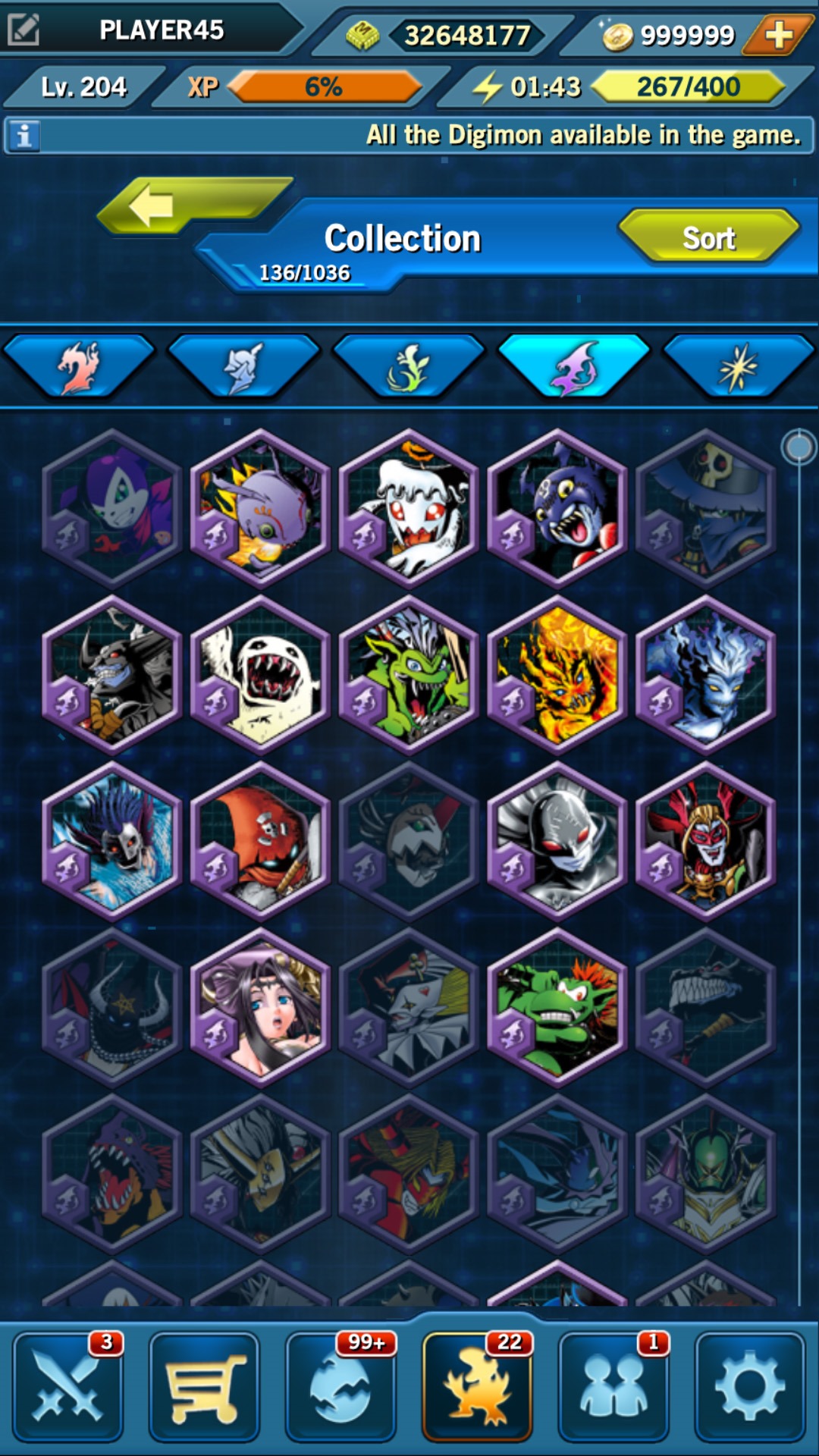Switch to the red dragon filter tab

coord(79,368)
